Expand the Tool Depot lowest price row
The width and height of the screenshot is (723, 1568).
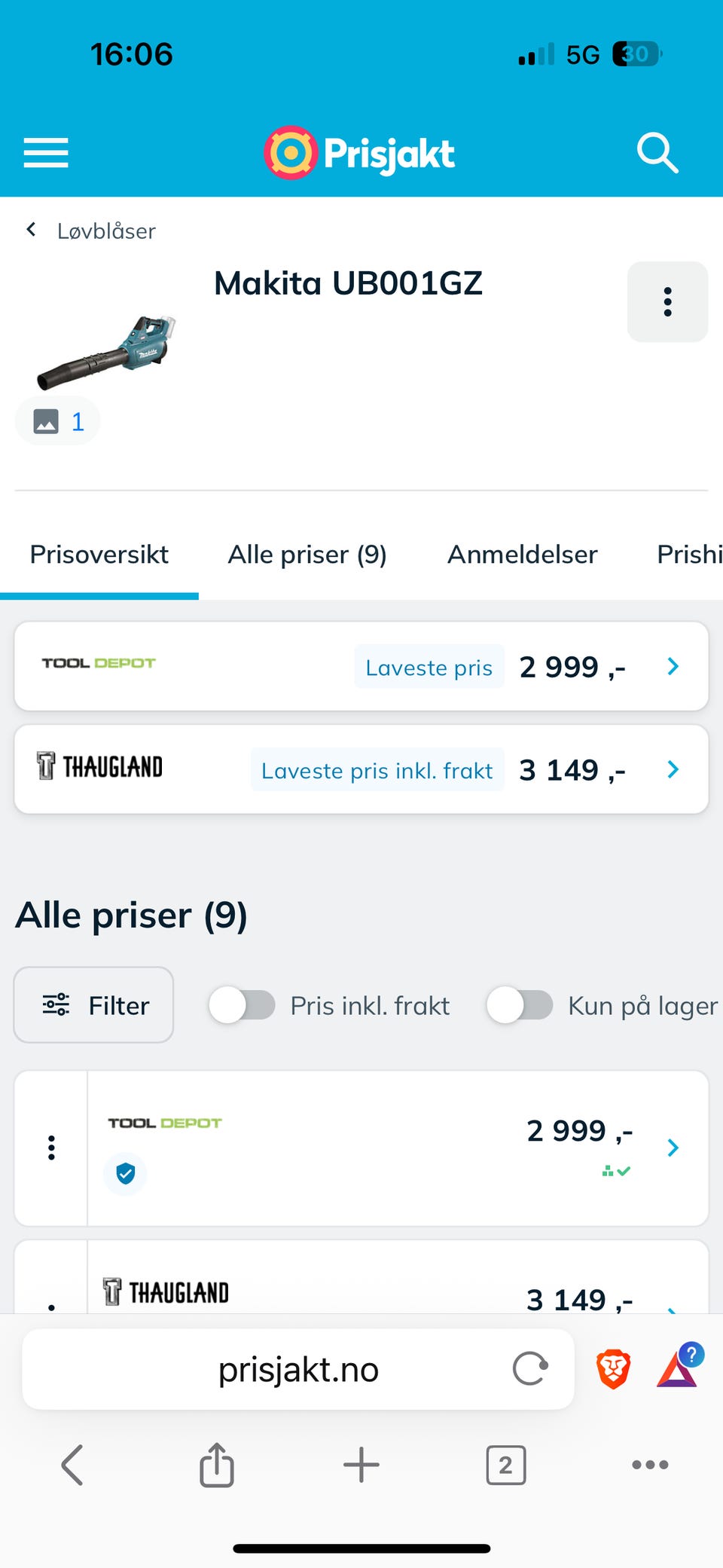673,666
